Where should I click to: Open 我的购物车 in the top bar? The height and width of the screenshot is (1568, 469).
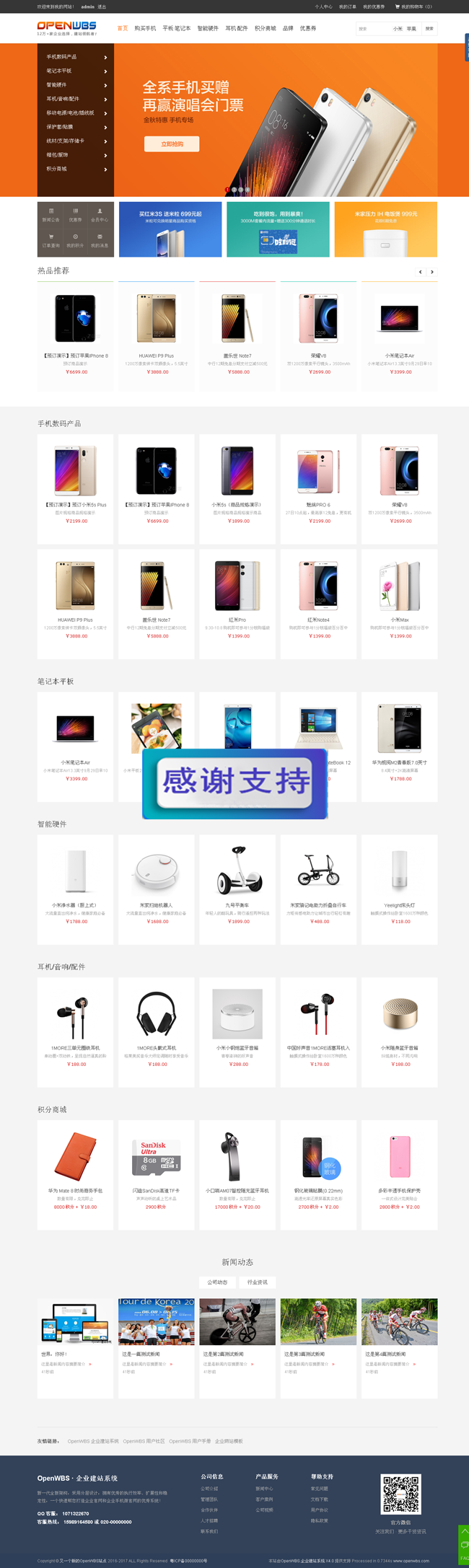pos(413,6)
